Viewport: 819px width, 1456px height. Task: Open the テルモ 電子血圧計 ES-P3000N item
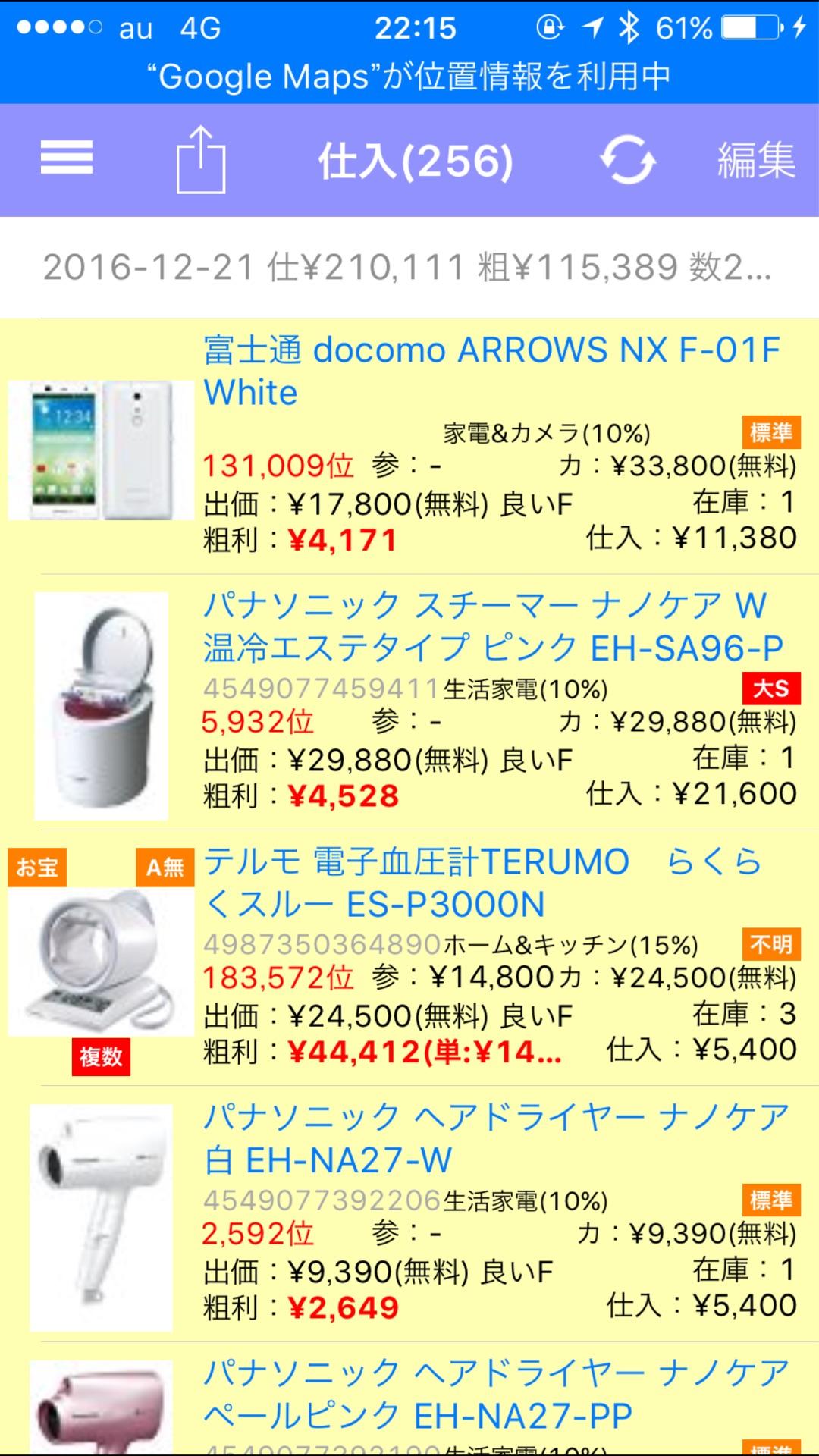click(482, 883)
